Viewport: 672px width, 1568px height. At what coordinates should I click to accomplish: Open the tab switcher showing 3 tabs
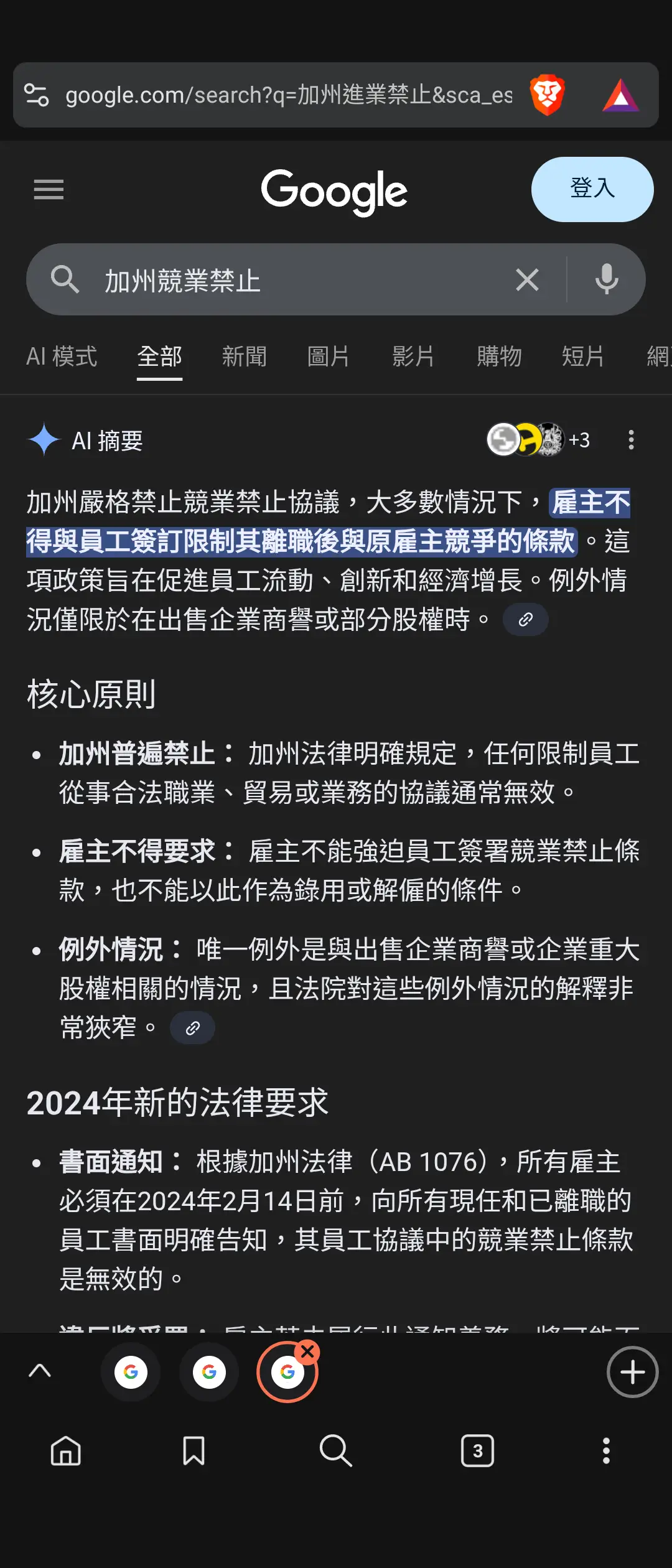click(477, 1451)
